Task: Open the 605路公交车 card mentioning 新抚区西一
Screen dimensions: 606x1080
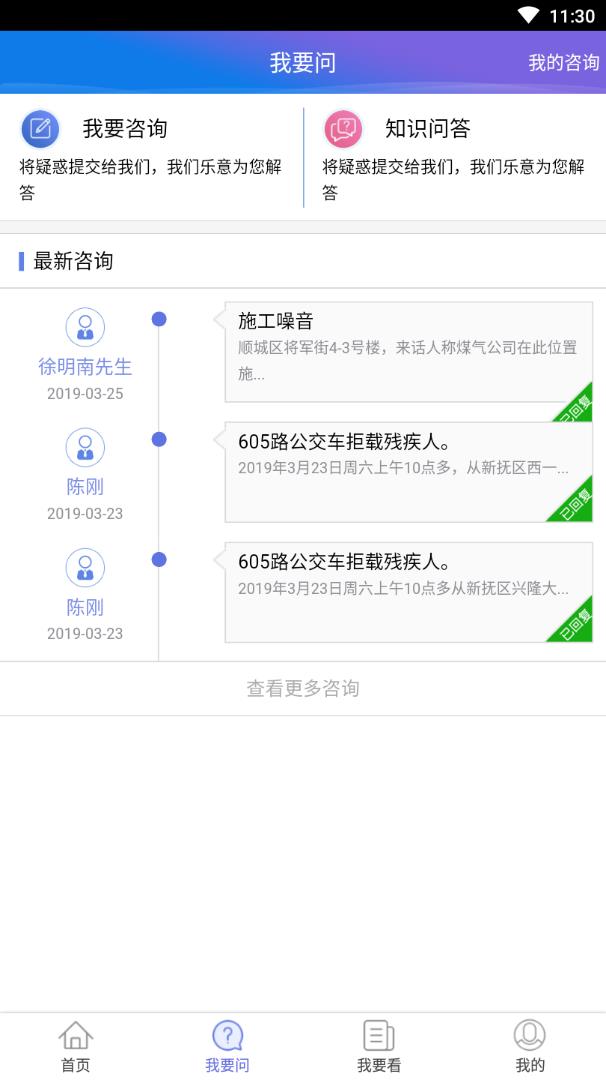Action: tap(408, 472)
